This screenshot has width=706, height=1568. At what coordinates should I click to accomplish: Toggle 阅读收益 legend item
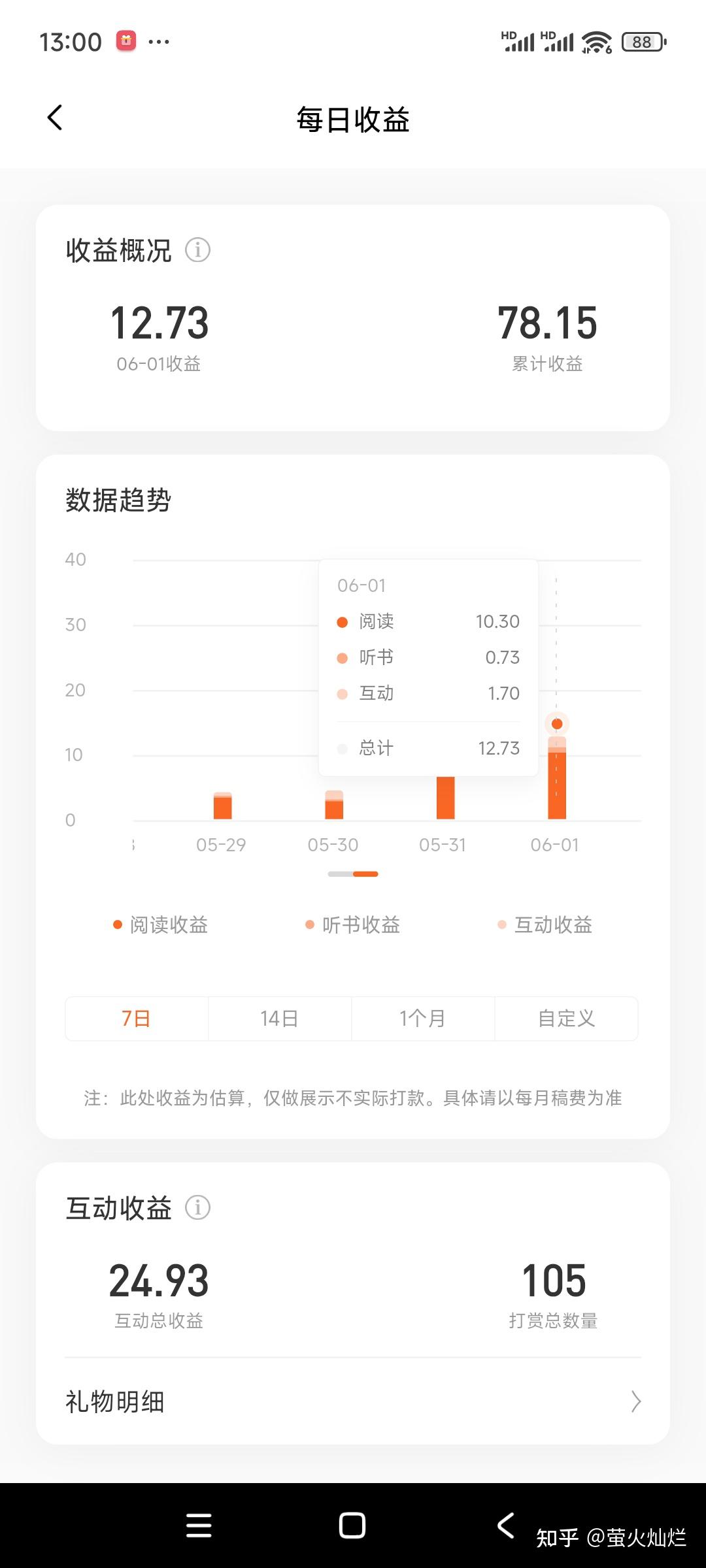click(x=161, y=924)
